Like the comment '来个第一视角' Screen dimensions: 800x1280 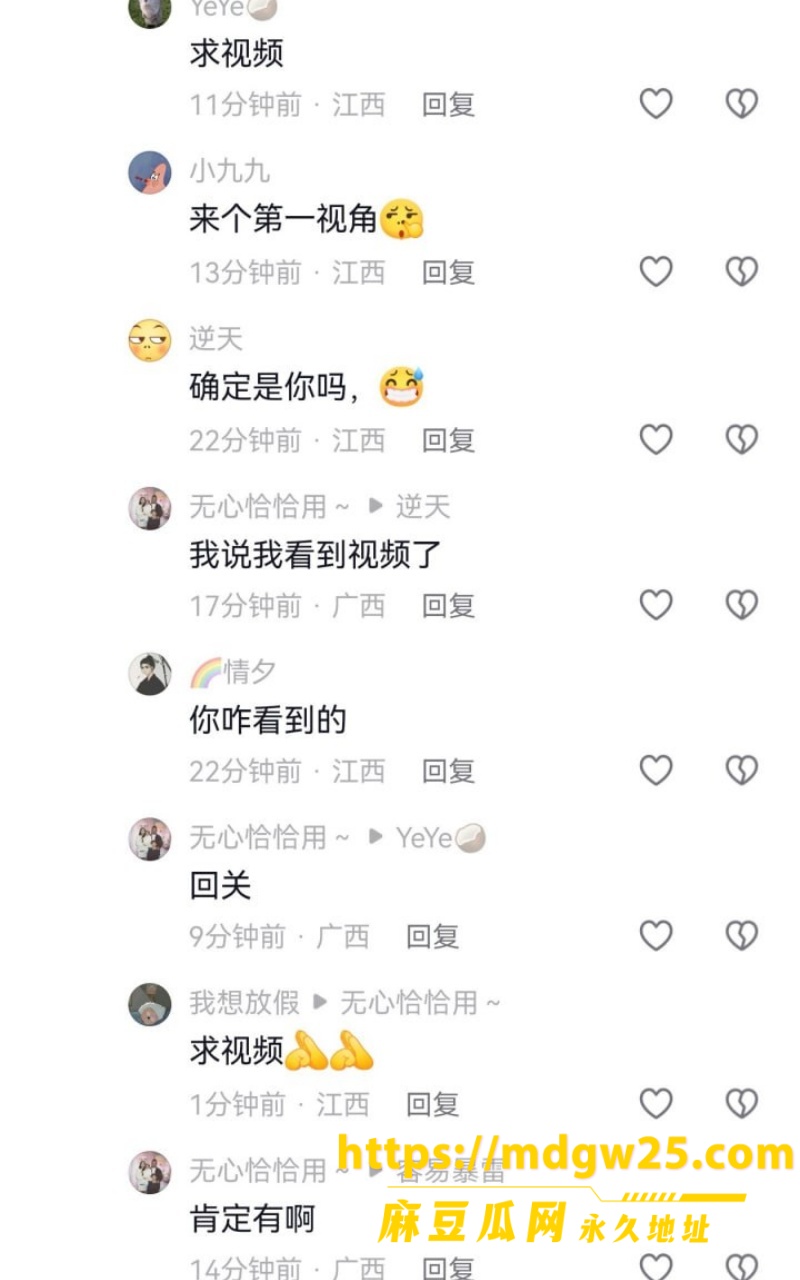(656, 271)
